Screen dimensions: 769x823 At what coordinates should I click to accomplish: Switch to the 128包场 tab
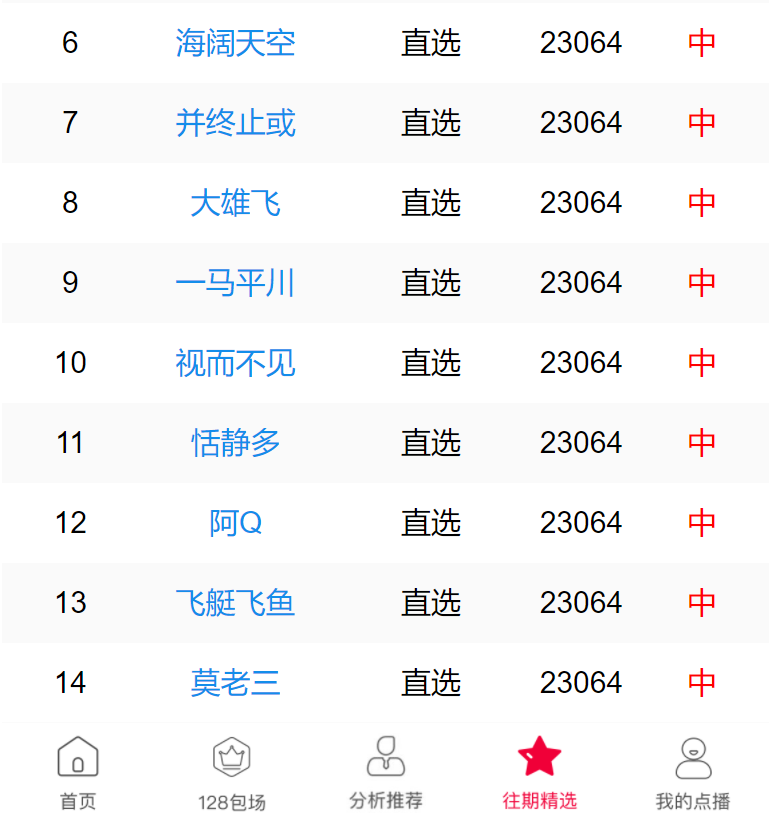click(x=231, y=773)
